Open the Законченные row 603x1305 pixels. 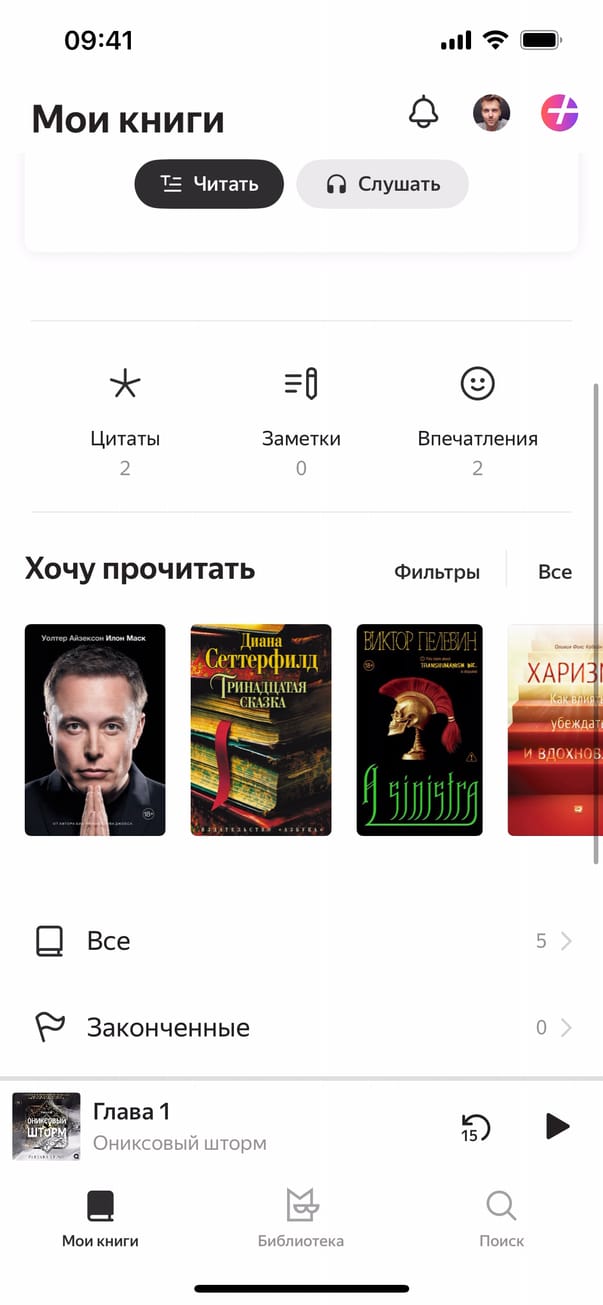pos(301,1027)
